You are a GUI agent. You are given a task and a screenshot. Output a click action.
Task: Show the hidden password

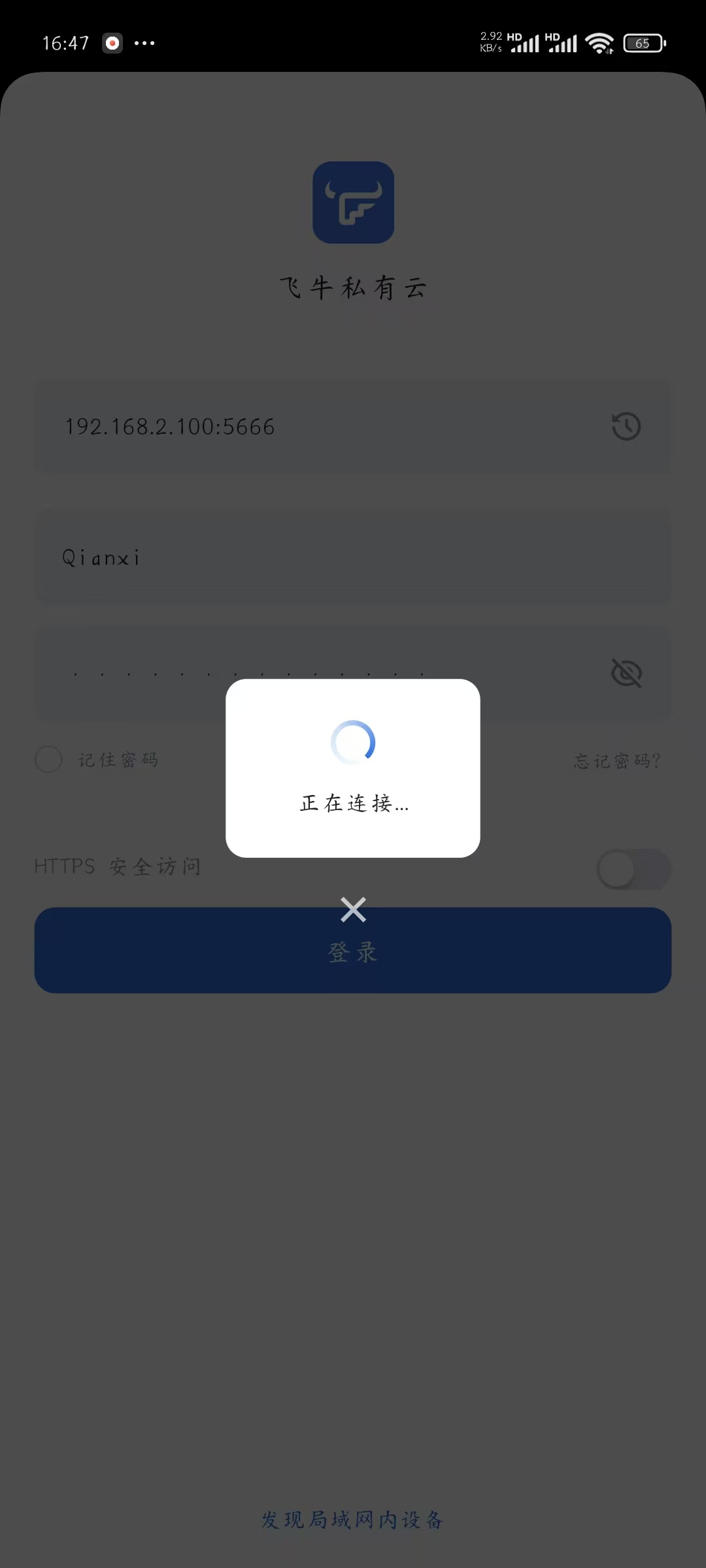click(x=626, y=673)
